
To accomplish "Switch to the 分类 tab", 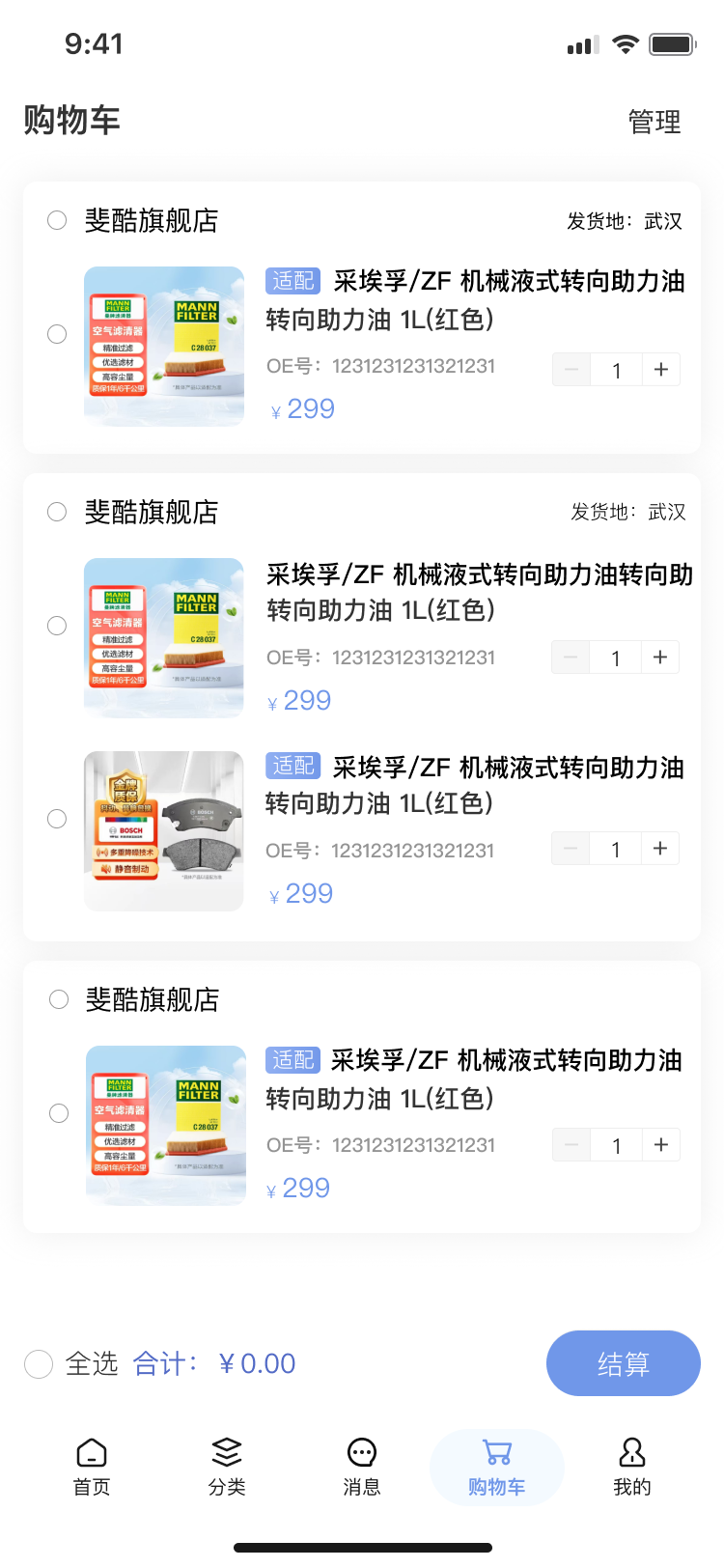I will click(x=227, y=1467).
